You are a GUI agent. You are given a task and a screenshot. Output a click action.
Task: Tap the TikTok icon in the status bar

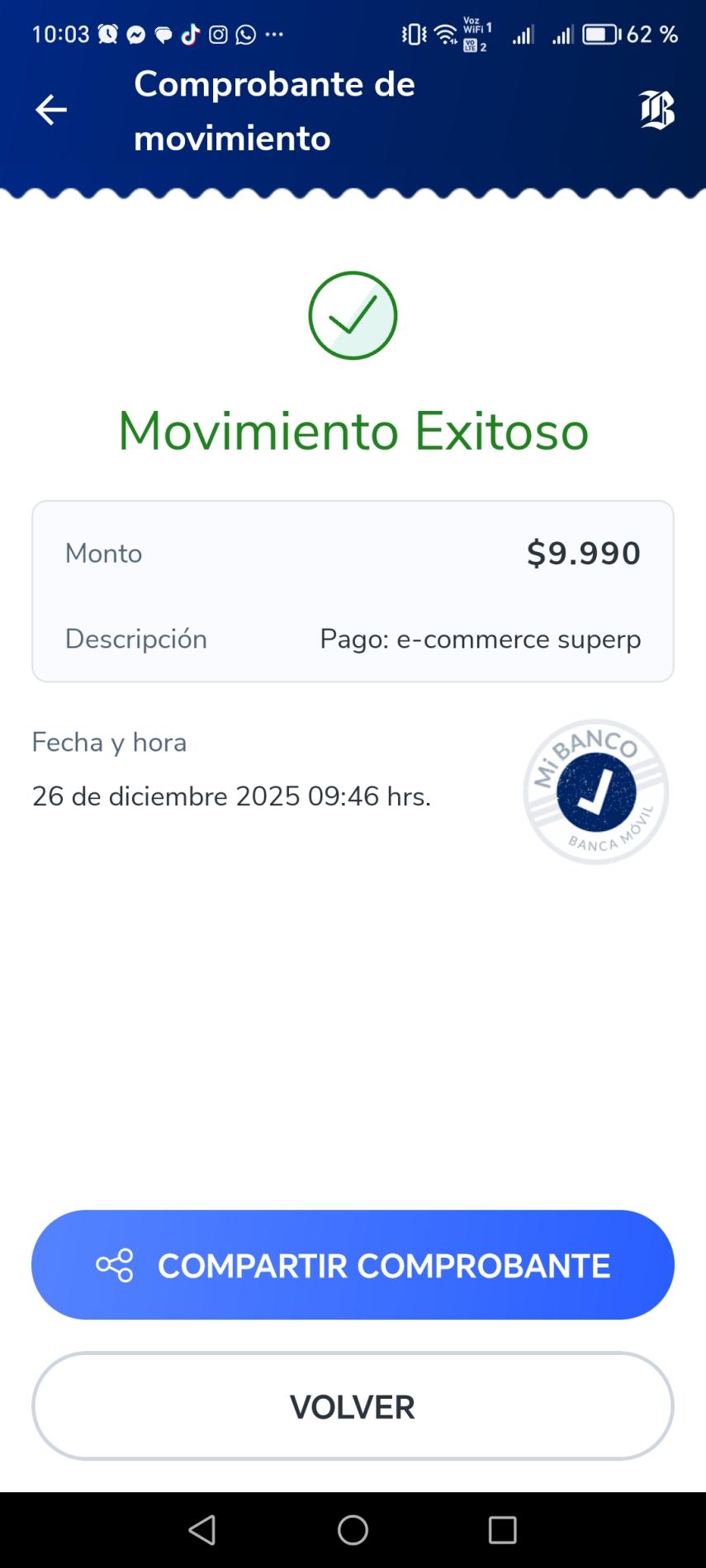pos(189,35)
